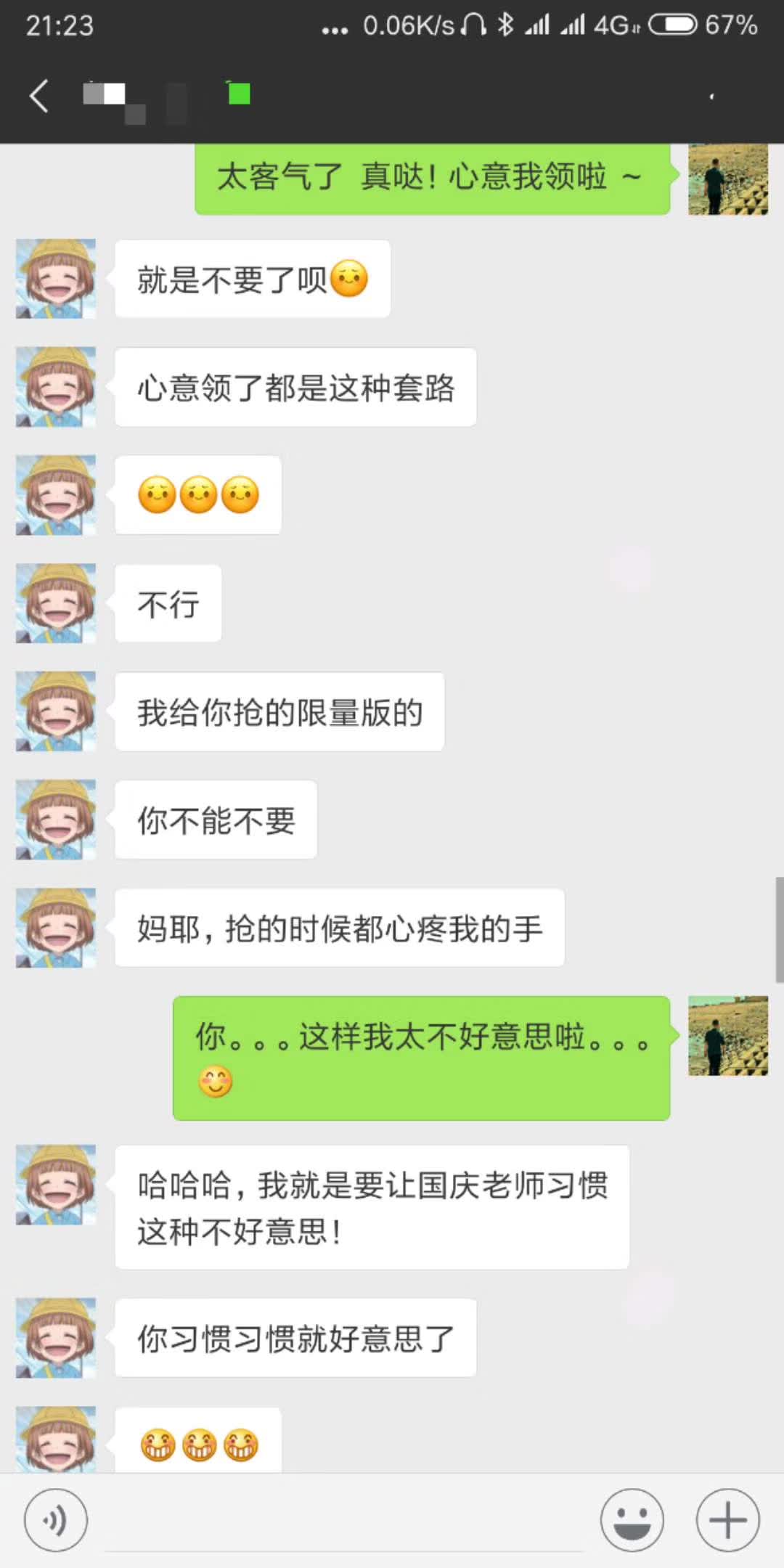
Task: Open avatar beside 就是不要了呗 message
Action: click(x=56, y=279)
